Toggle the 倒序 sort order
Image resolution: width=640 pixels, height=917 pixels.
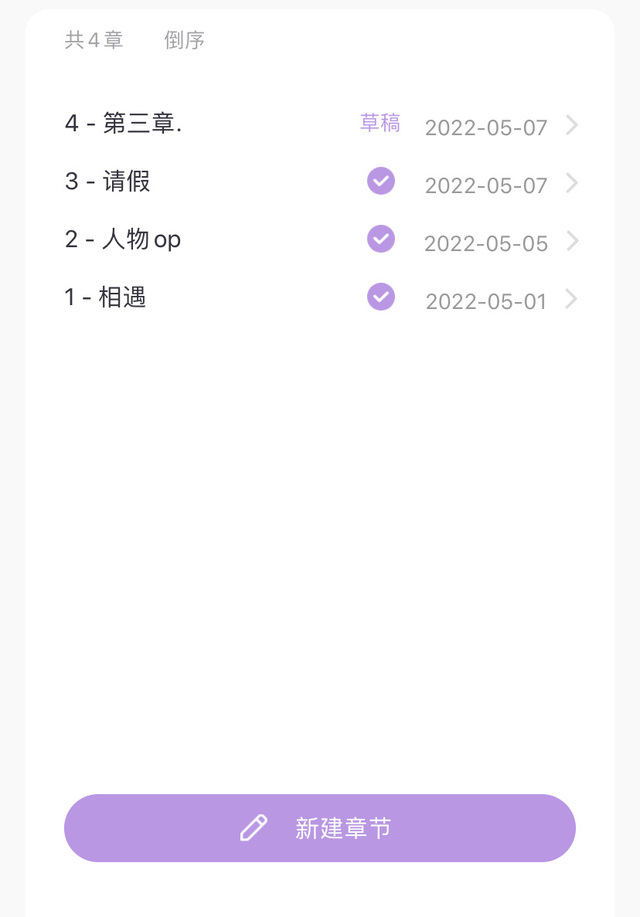(184, 41)
